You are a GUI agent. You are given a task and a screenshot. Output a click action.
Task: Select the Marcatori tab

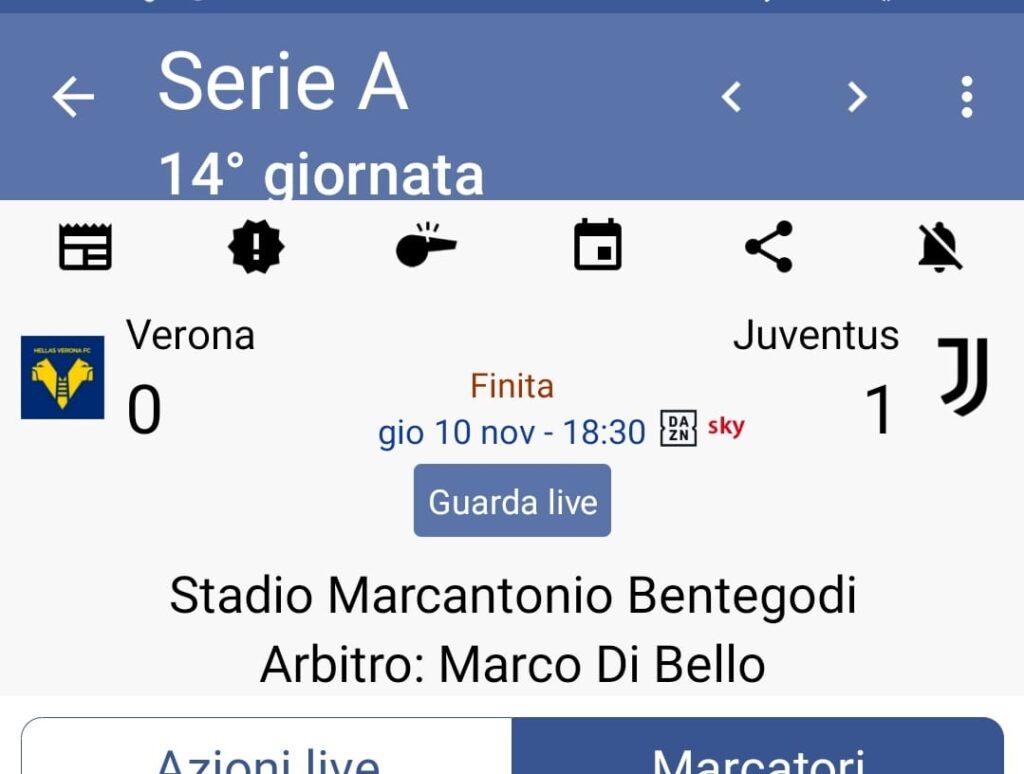click(757, 752)
